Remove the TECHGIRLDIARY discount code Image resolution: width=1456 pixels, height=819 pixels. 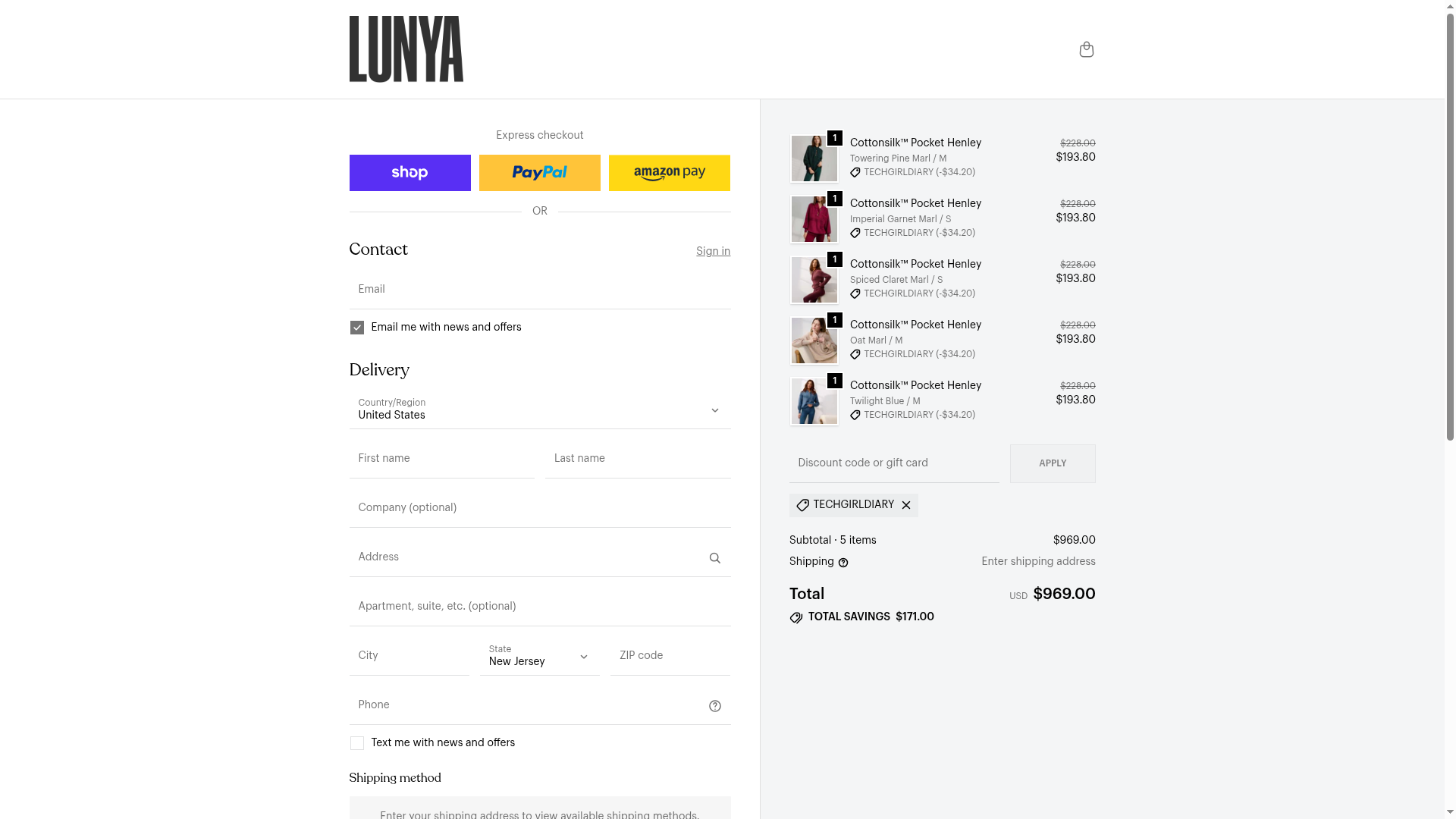coord(906,505)
